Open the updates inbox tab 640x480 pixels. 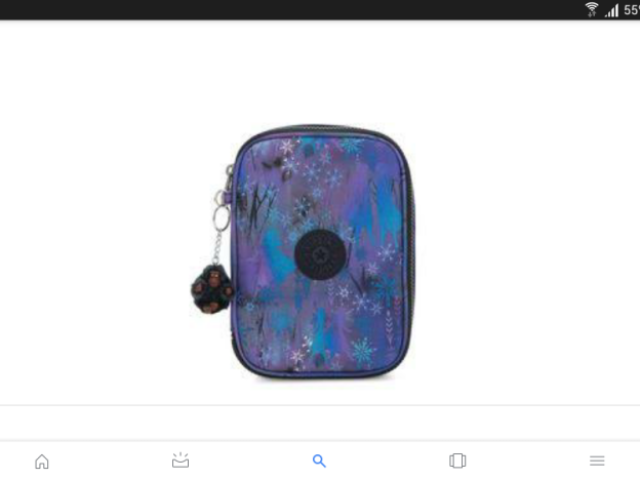tap(180, 461)
